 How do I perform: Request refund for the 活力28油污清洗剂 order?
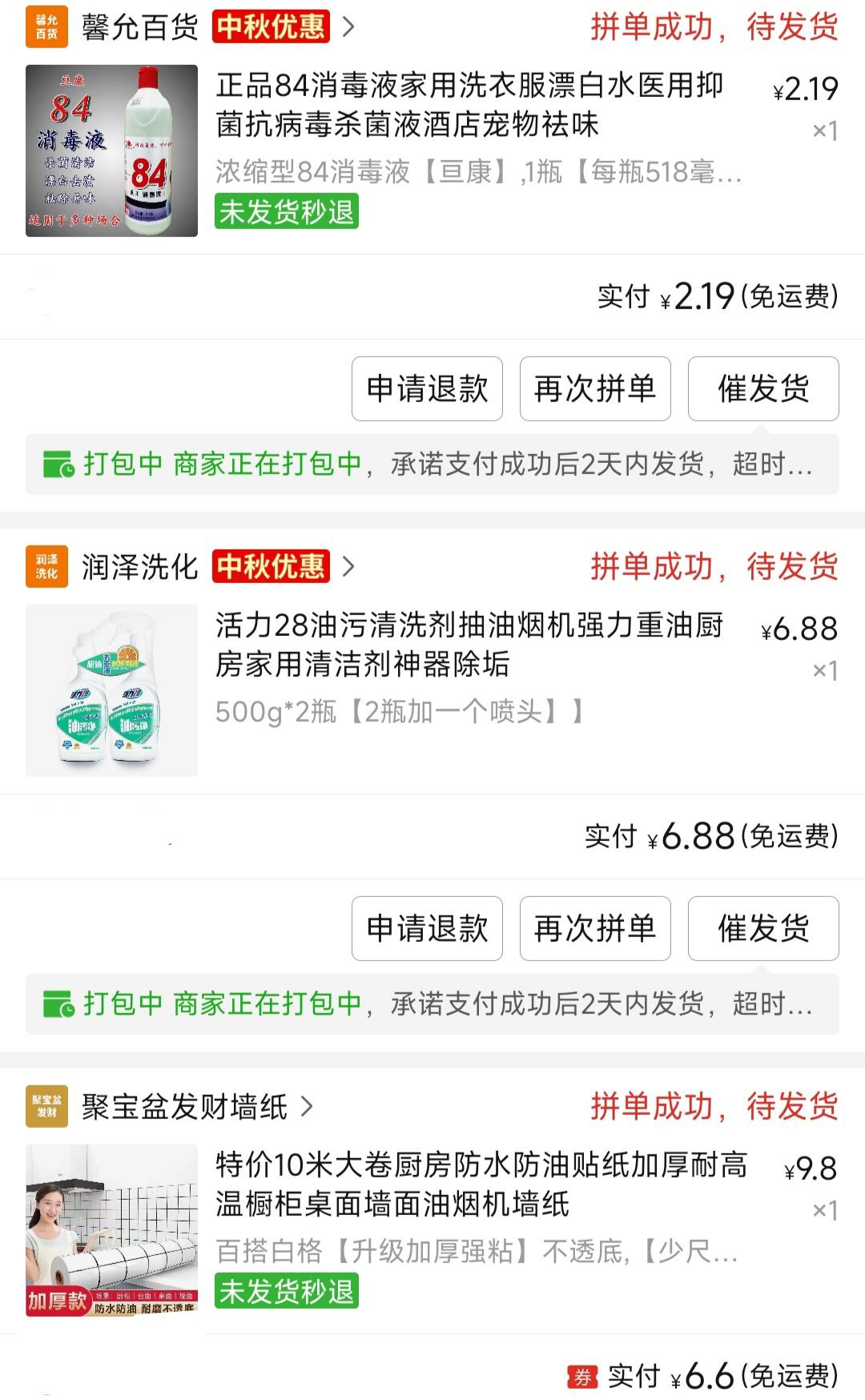click(x=427, y=929)
